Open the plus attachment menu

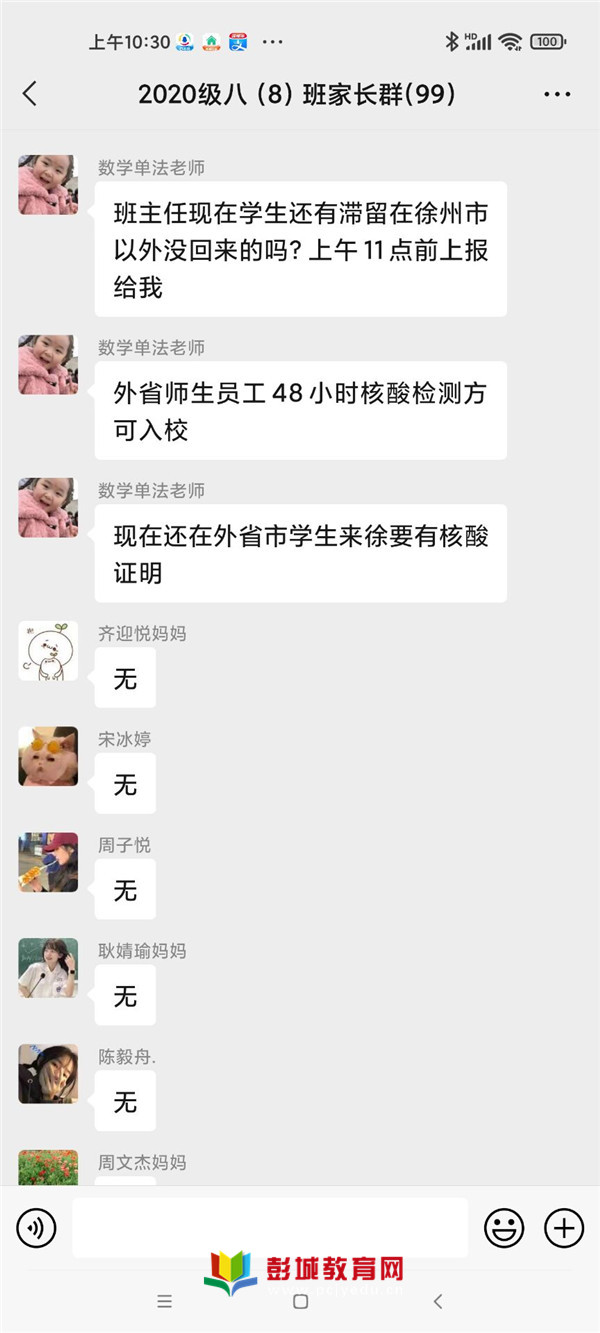coord(563,1228)
